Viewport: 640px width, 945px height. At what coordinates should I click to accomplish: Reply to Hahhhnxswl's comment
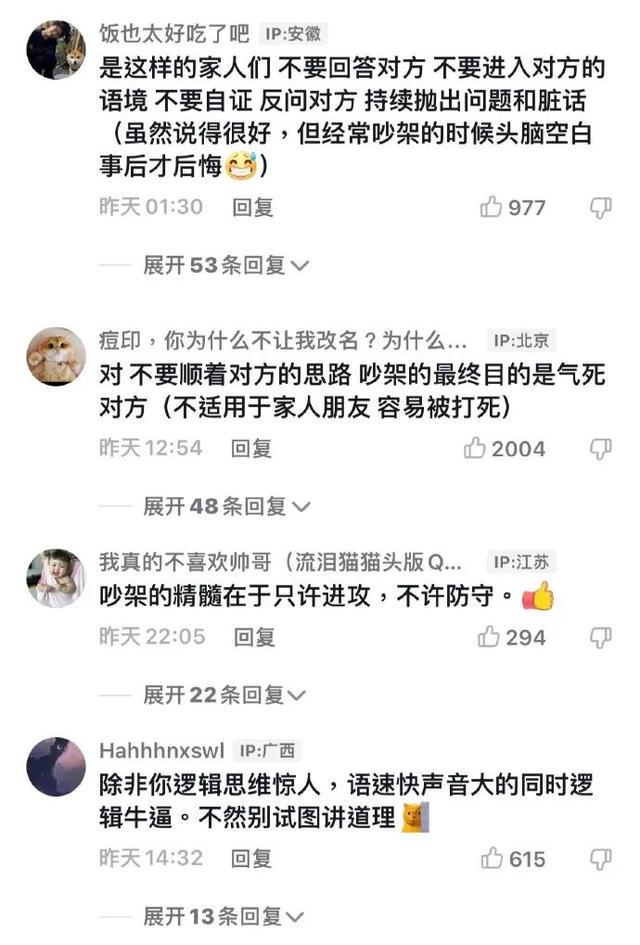pyautogui.click(x=252, y=858)
